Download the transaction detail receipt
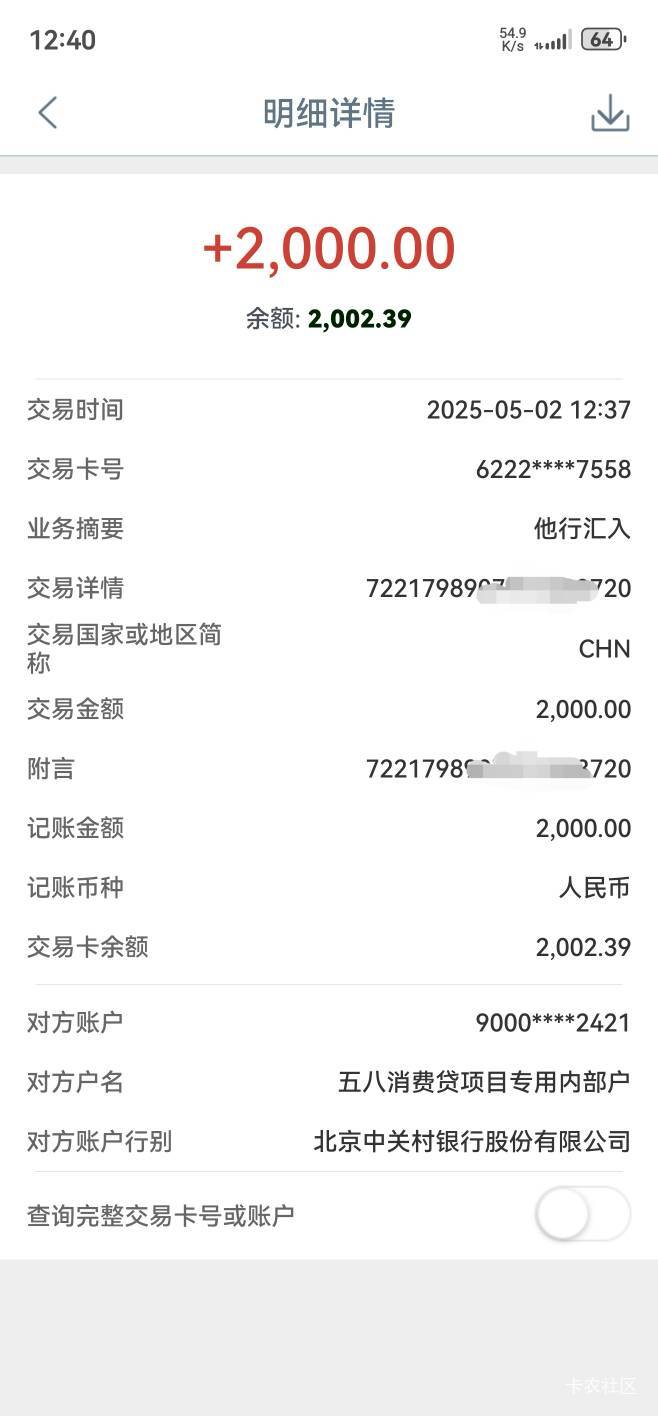The width and height of the screenshot is (658, 1416). tap(610, 113)
